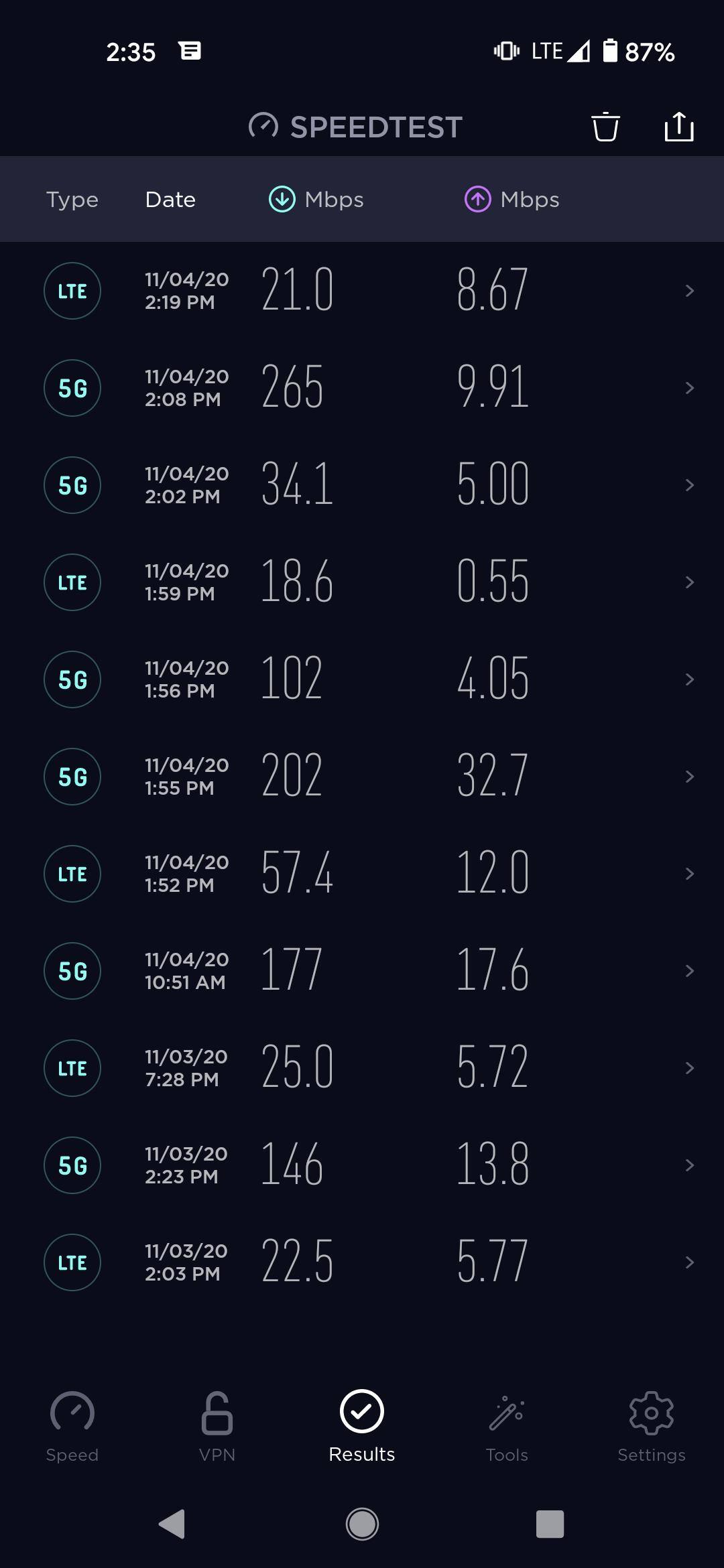724x1568 pixels.
Task: View the 5G test from 2:08 PM
Action: (362, 388)
